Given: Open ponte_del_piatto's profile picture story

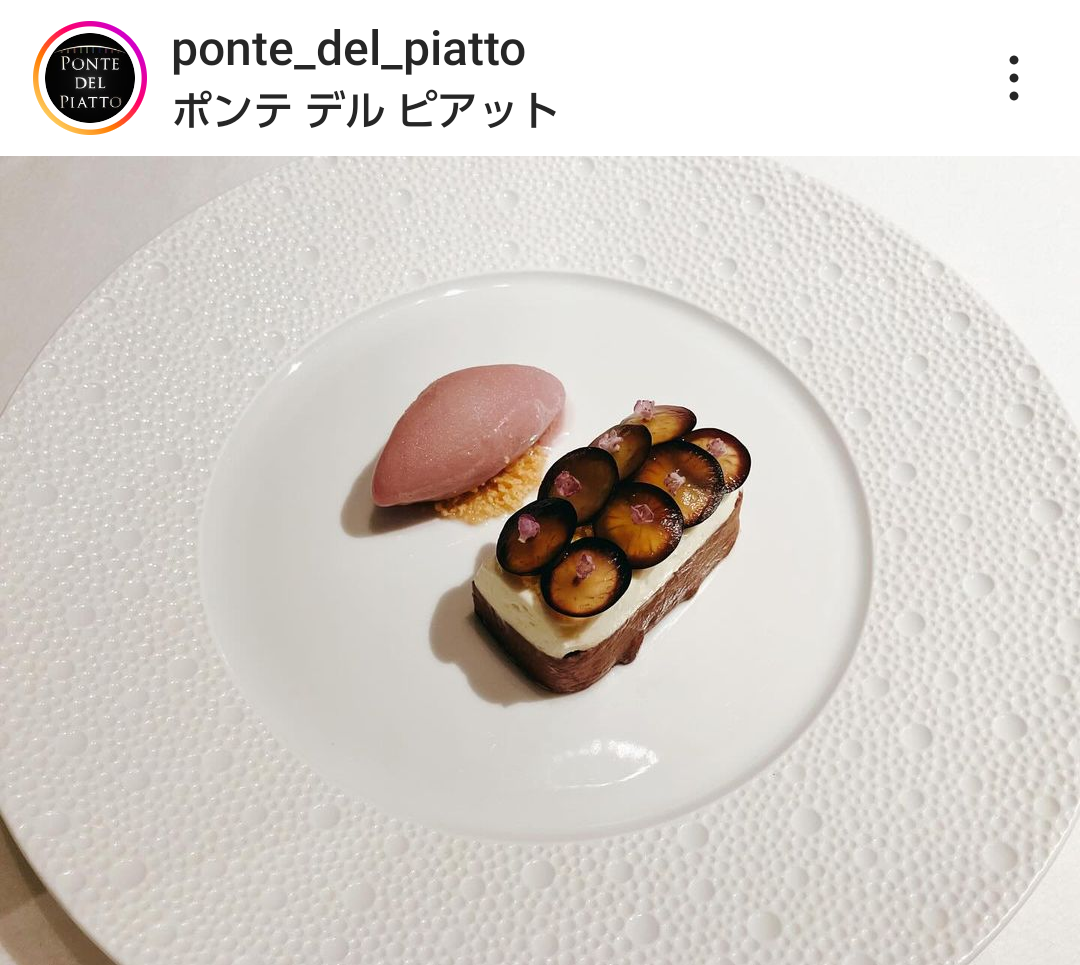Looking at the screenshot, I should point(90,78).
